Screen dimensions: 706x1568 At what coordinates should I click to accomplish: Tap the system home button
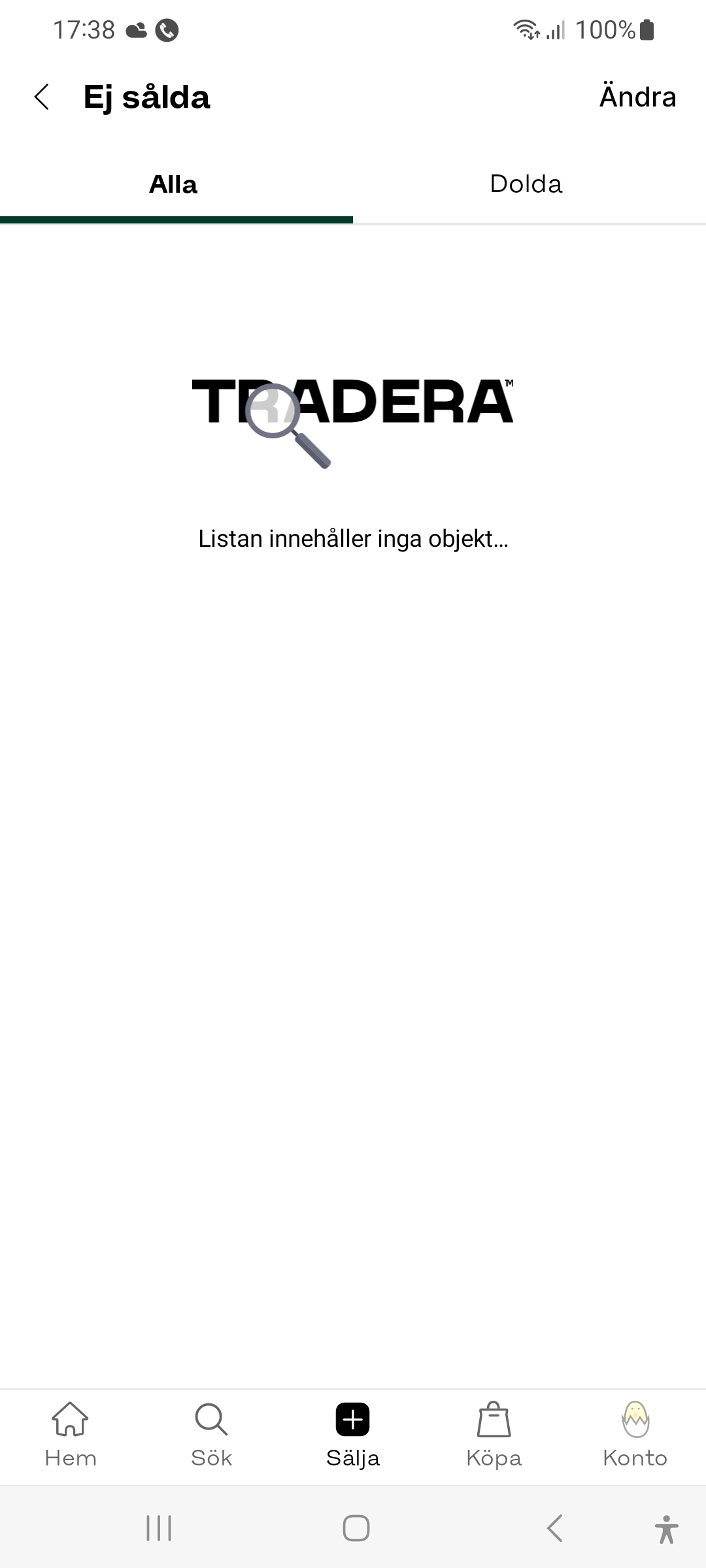point(356,1528)
